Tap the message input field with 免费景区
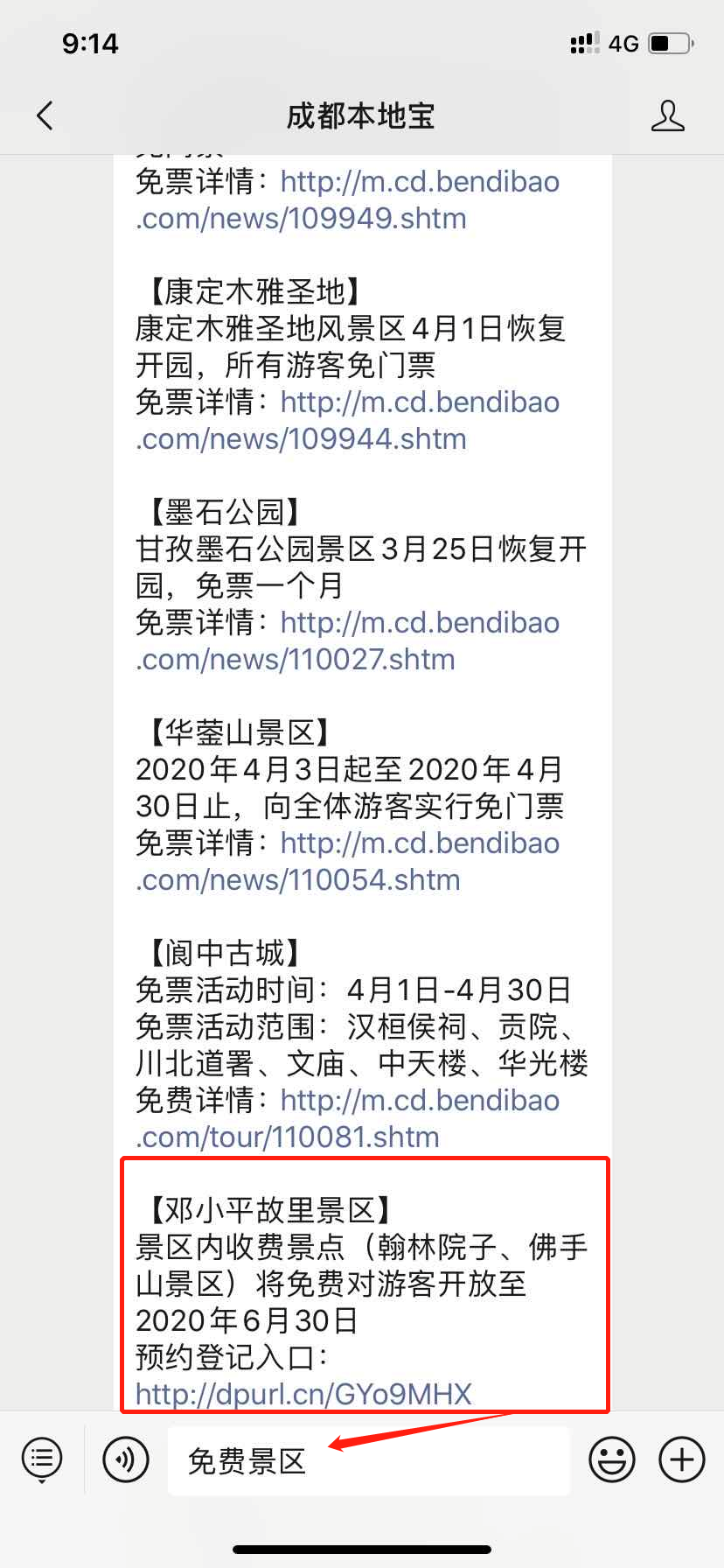The width and height of the screenshot is (724, 1568). pos(368,1460)
